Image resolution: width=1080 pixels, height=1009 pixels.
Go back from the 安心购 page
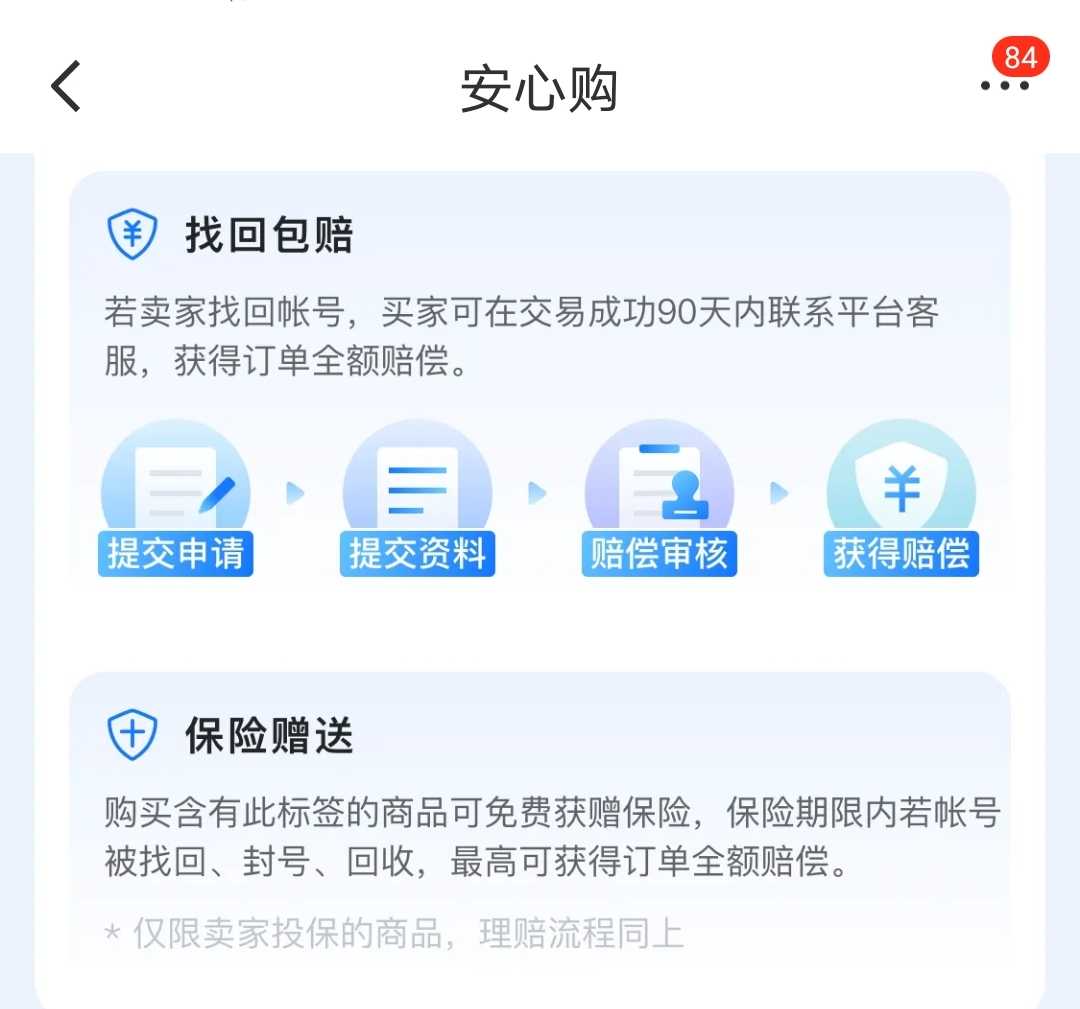coord(66,86)
